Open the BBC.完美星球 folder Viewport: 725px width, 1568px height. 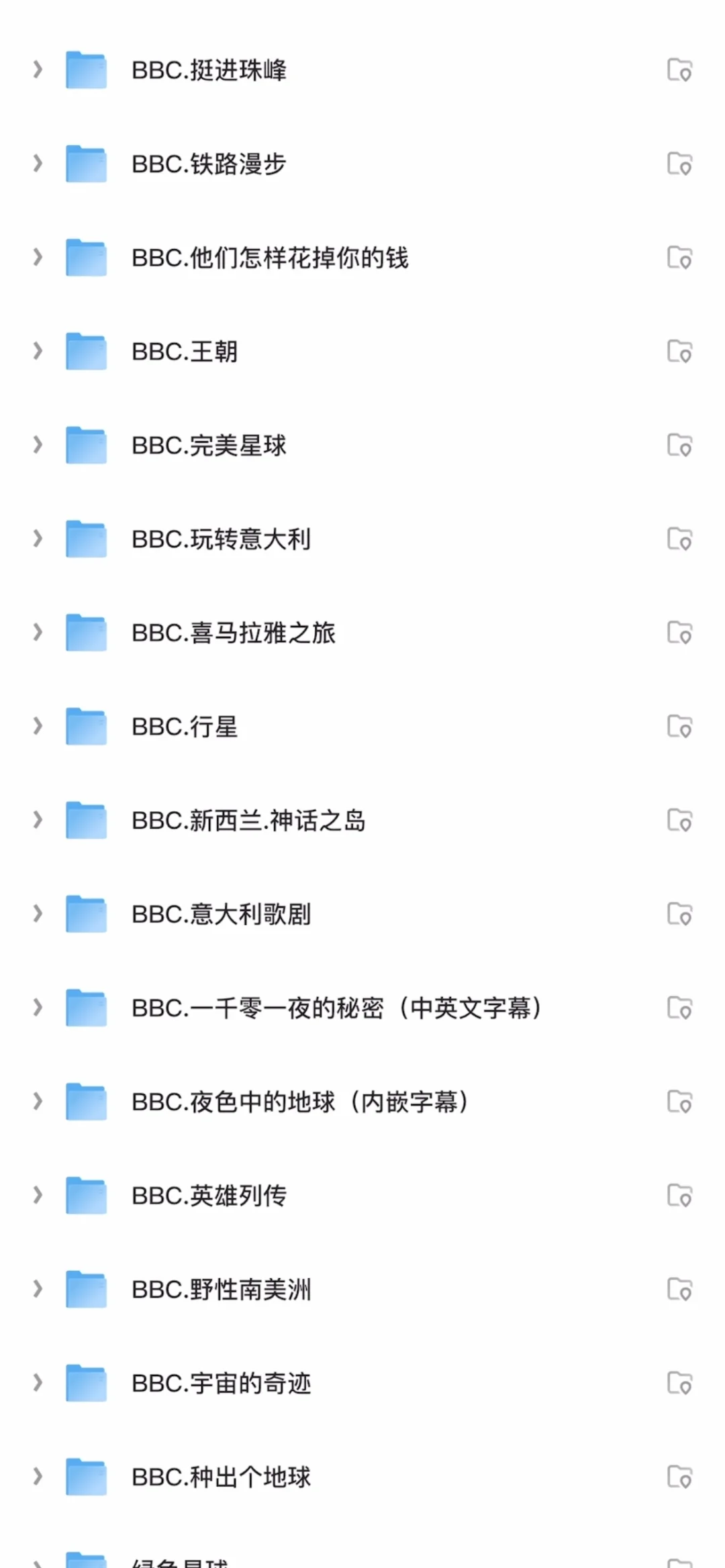click(209, 446)
